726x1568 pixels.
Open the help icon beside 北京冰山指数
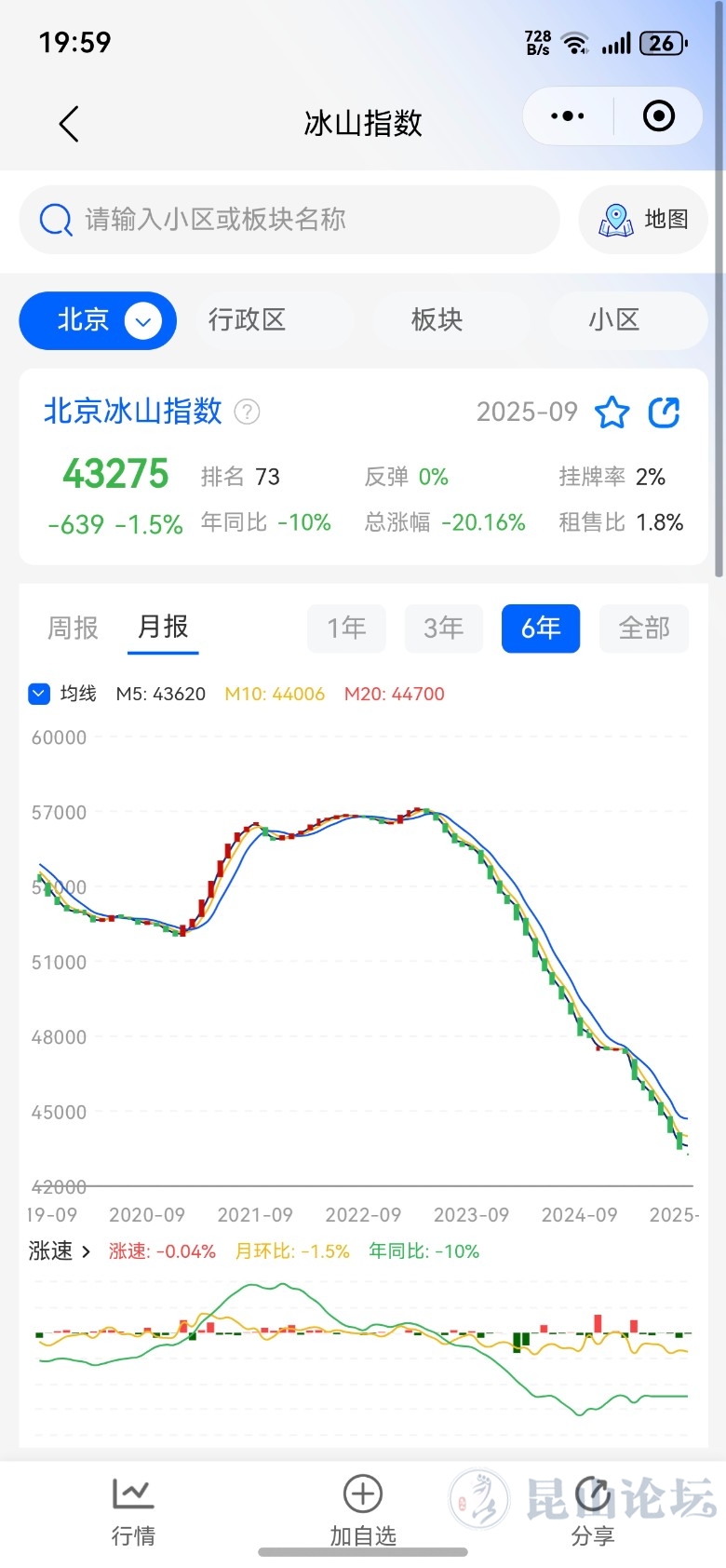[247, 412]
